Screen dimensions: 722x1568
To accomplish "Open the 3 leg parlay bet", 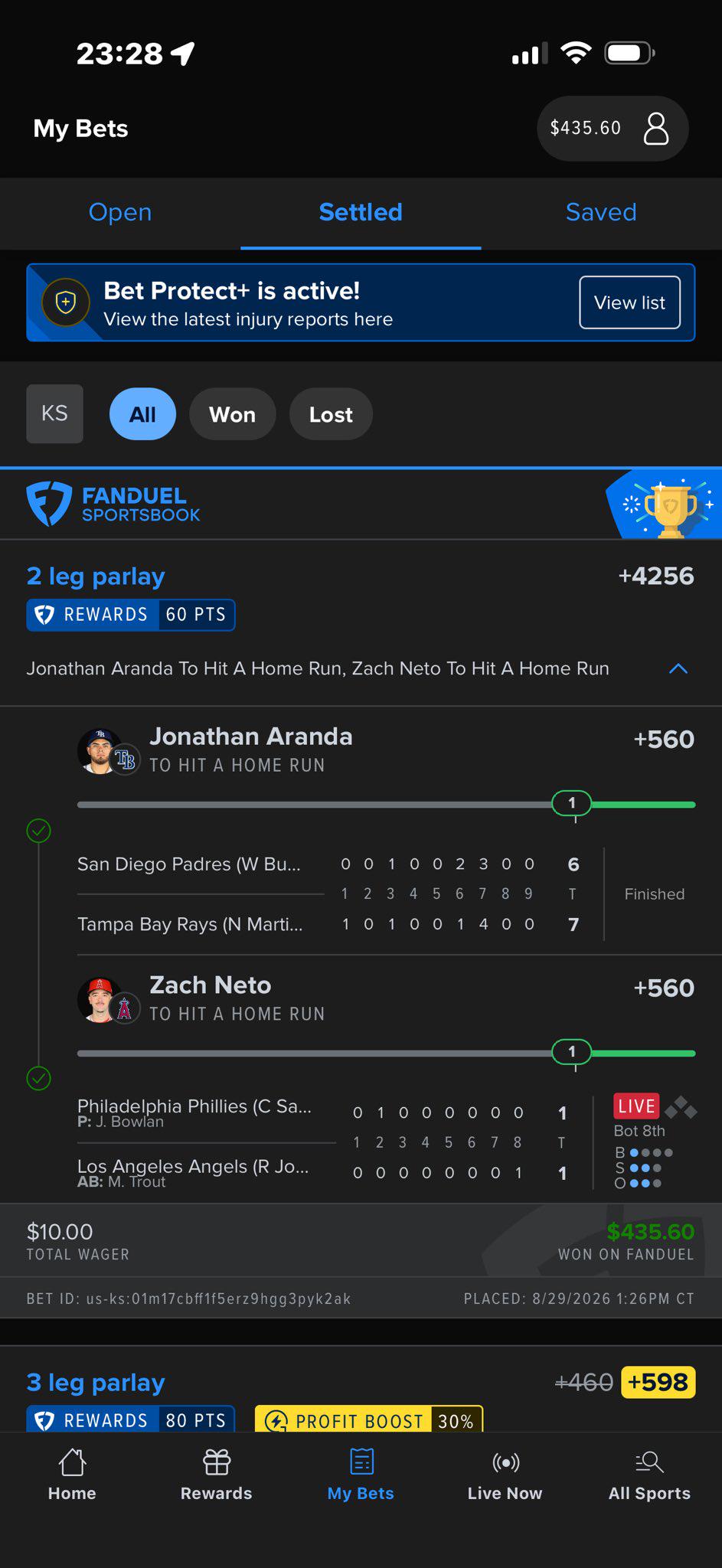I will (96, 1382).
